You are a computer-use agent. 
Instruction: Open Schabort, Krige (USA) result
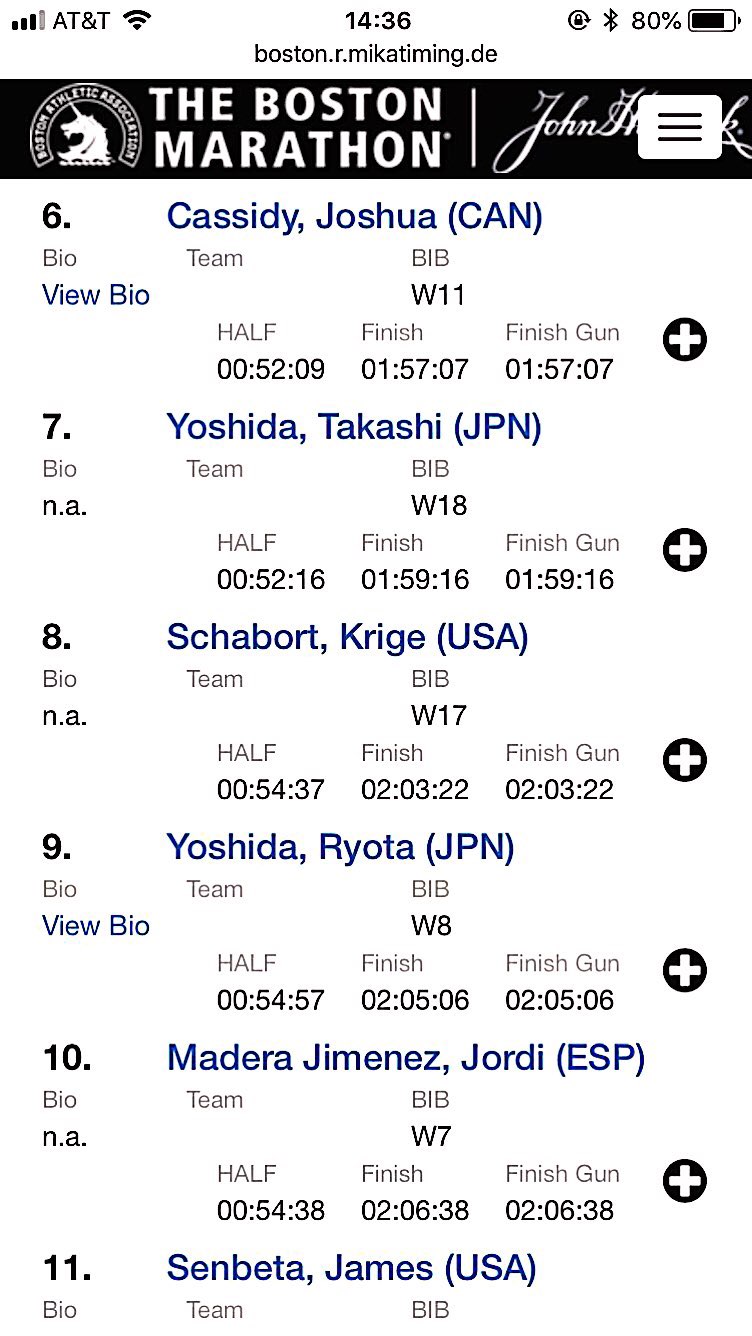(x=347, y=638)
